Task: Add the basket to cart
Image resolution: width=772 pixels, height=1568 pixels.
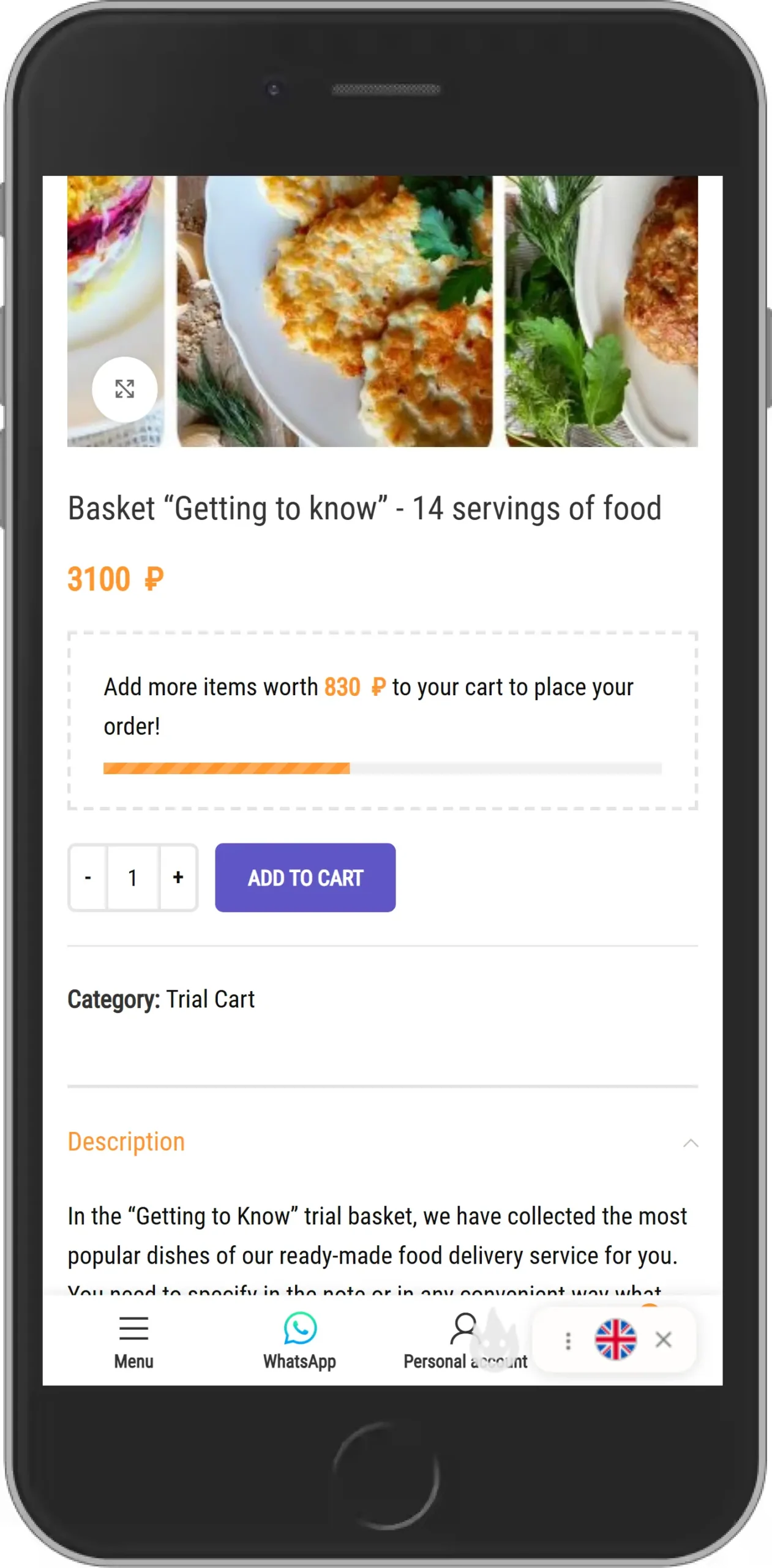Action: [x=305, y=878]
